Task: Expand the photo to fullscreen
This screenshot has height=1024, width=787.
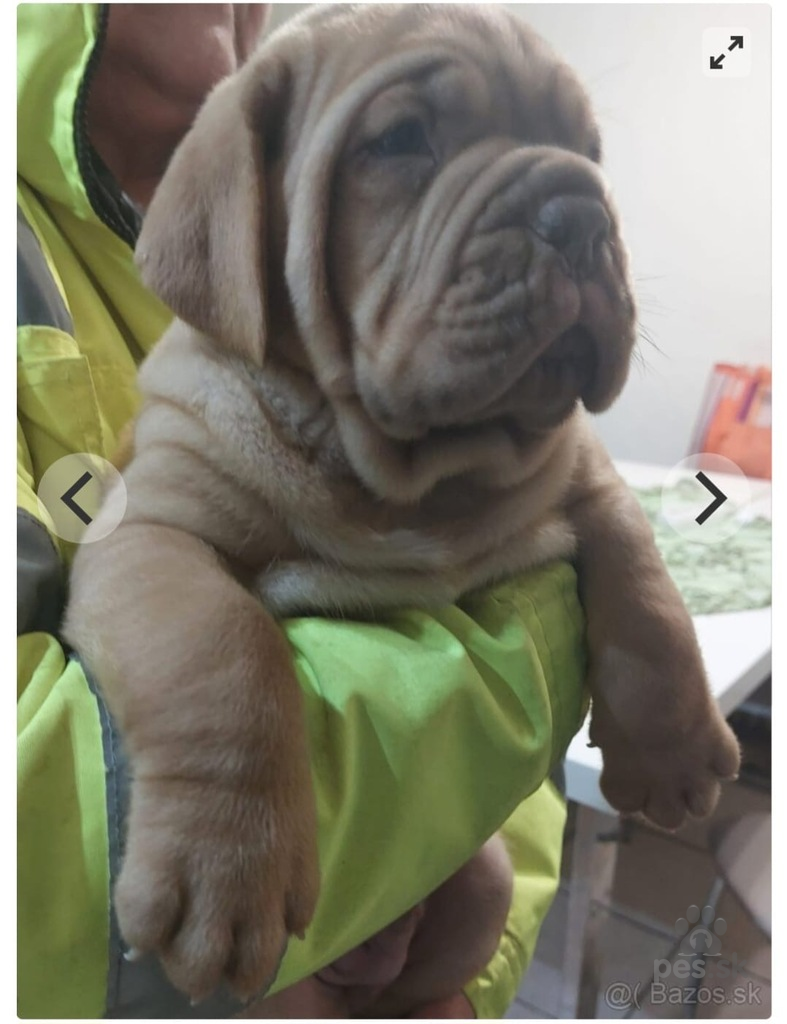Action: click(x=726, y=52)
